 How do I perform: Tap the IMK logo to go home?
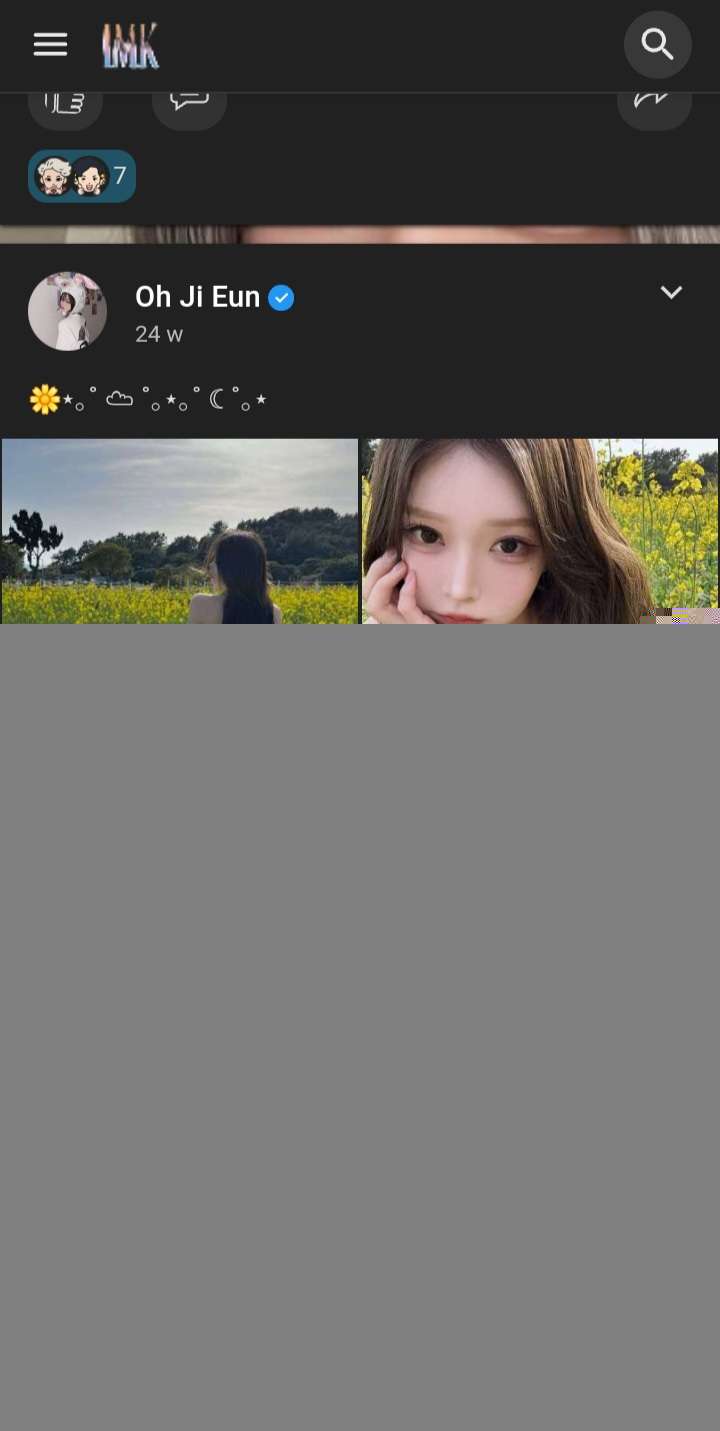(130, 46)
